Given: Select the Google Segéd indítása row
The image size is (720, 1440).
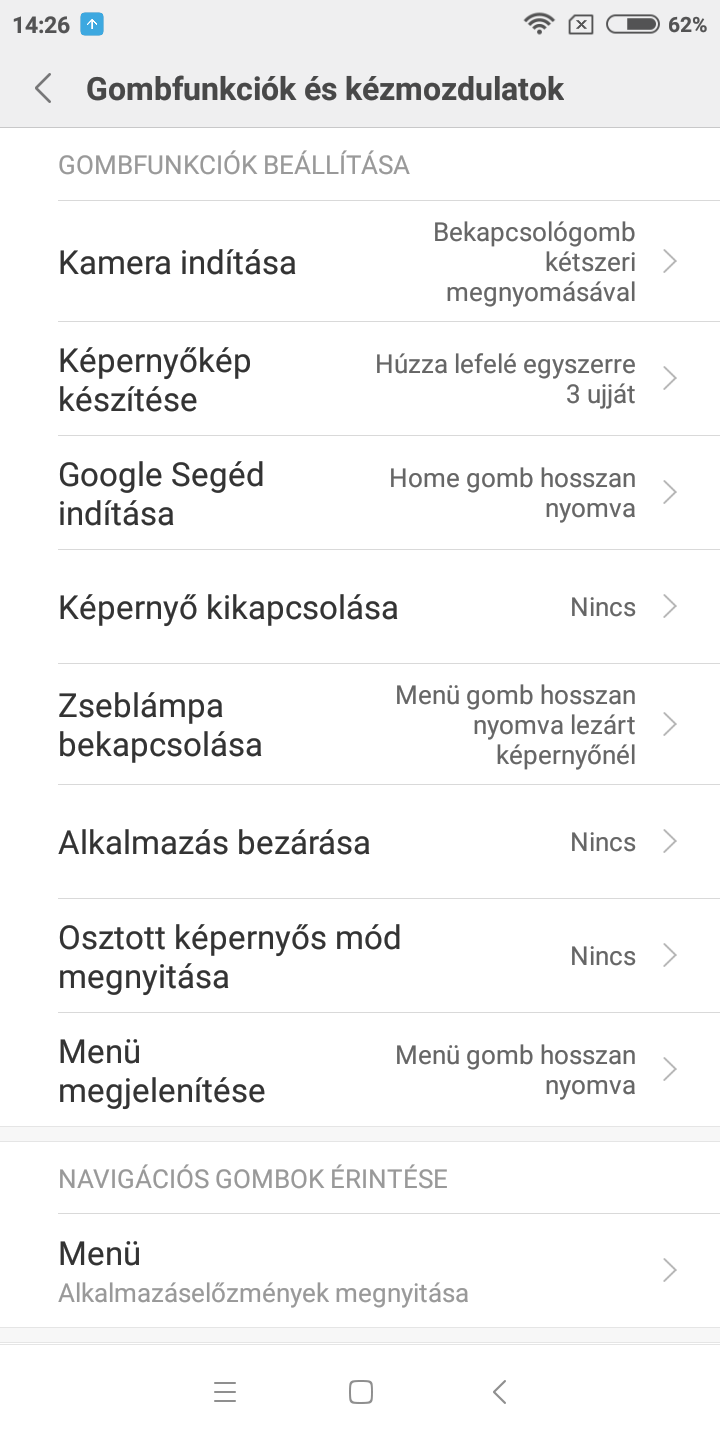Looking at the screenshot, I should click(360, 493).
